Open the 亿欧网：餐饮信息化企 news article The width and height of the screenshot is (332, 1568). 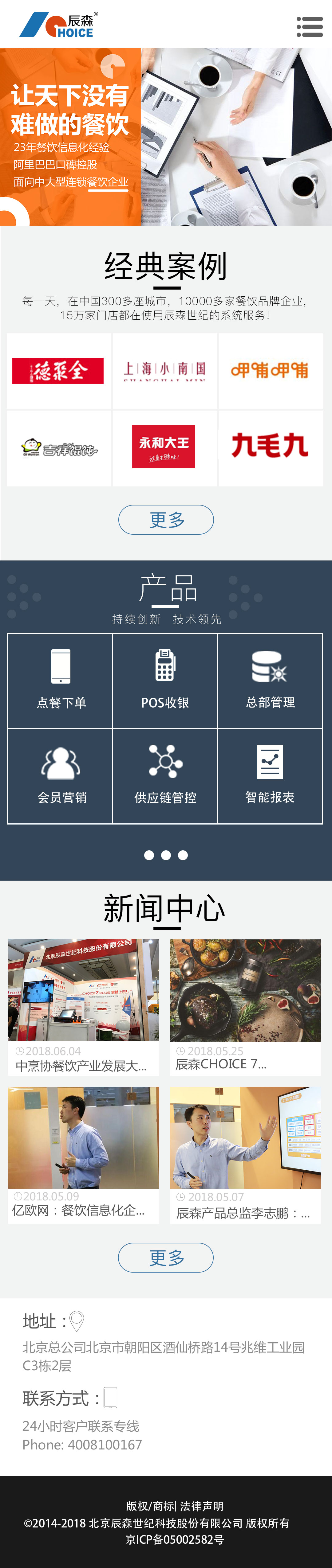[x=83, y=1154]
